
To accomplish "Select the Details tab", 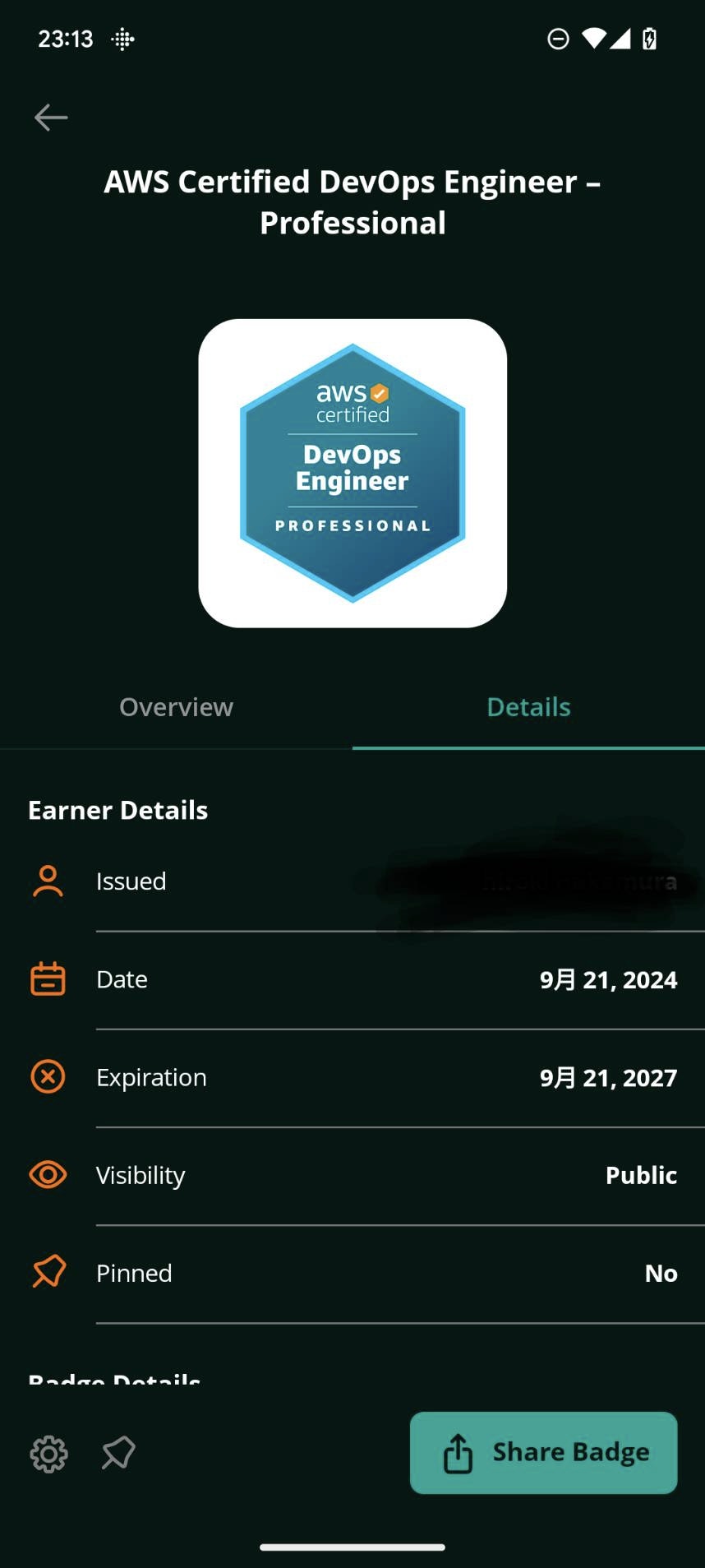I will pos(528,706).
